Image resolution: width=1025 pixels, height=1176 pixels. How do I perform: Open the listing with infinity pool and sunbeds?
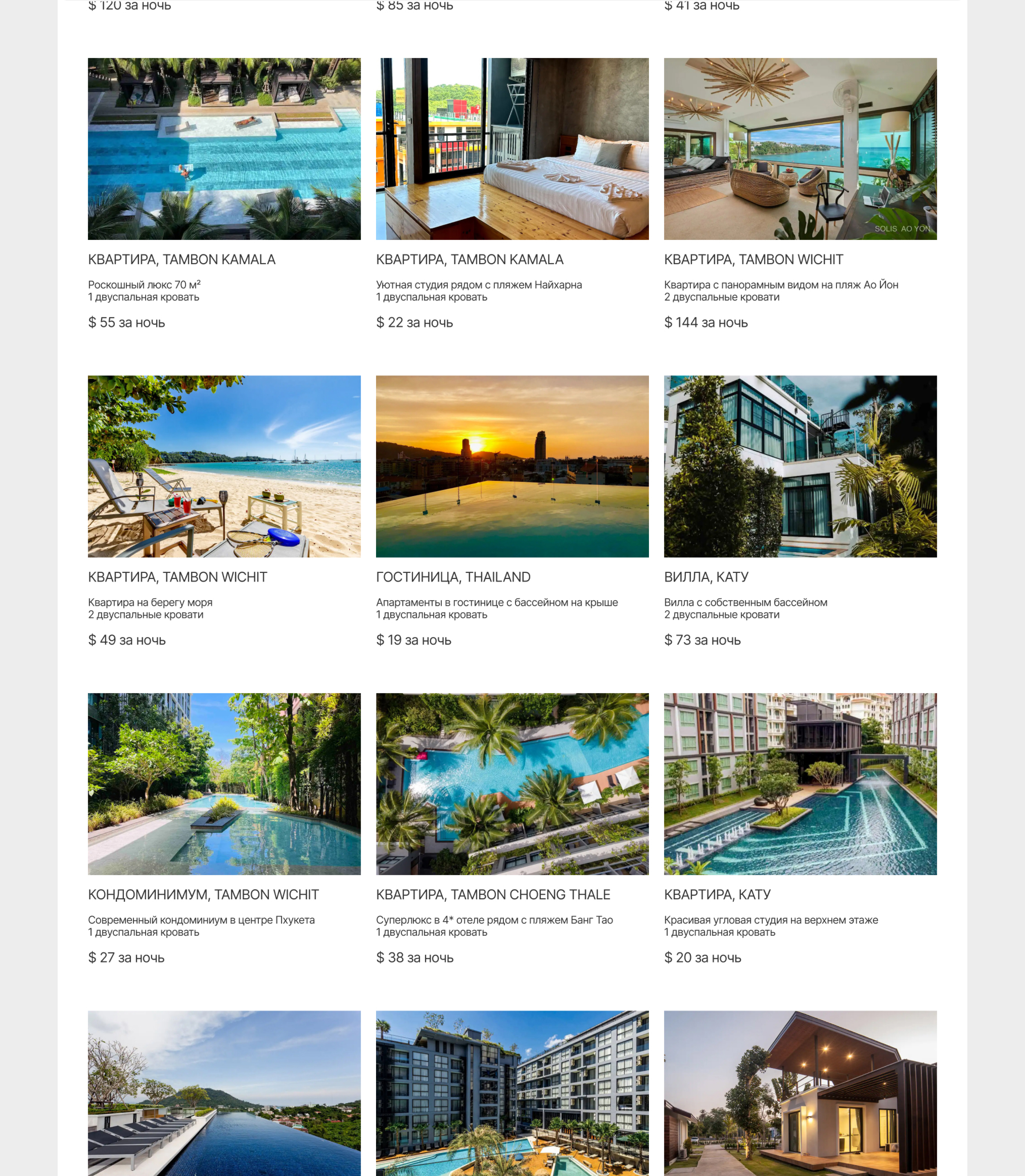pyautogui.click(x=224, y=1092)
